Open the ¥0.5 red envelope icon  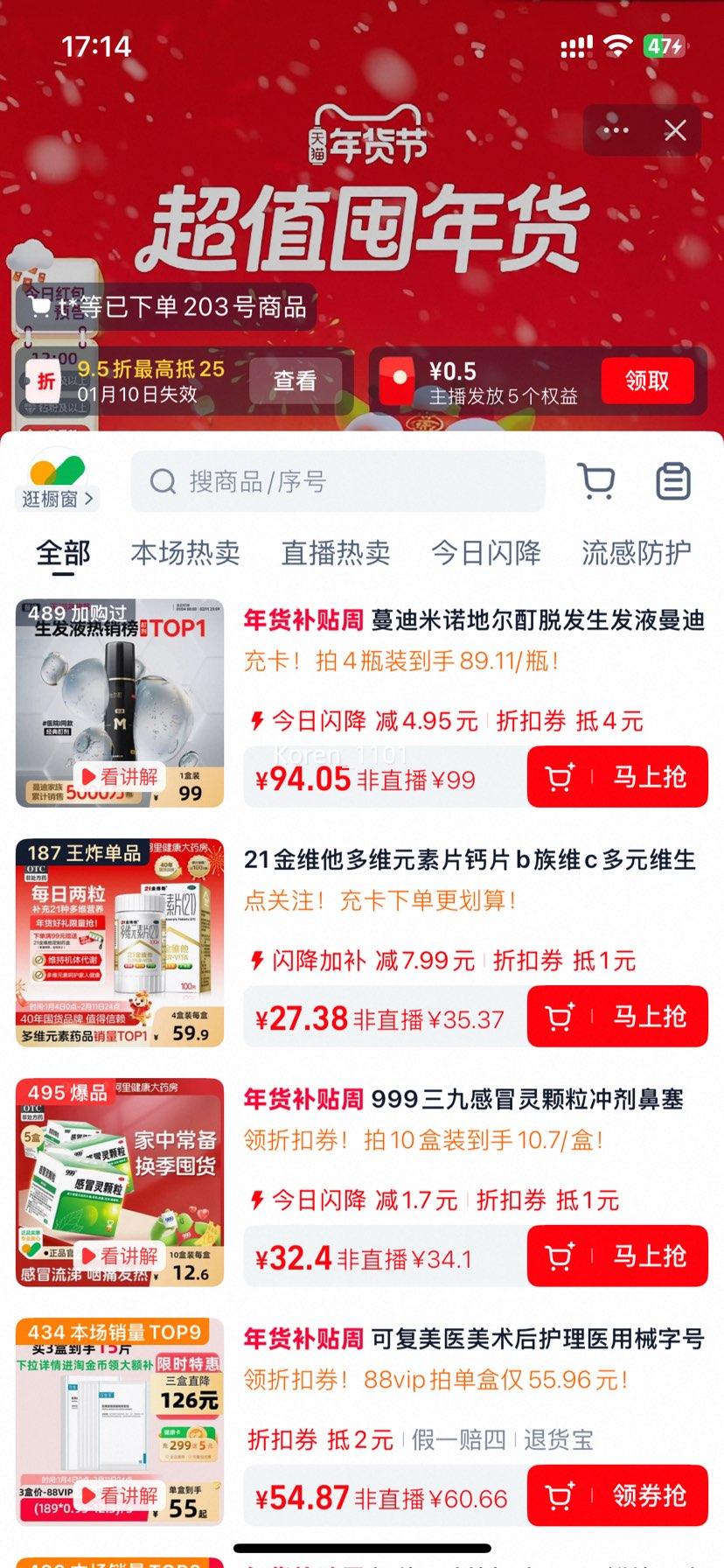coord(398,381)
